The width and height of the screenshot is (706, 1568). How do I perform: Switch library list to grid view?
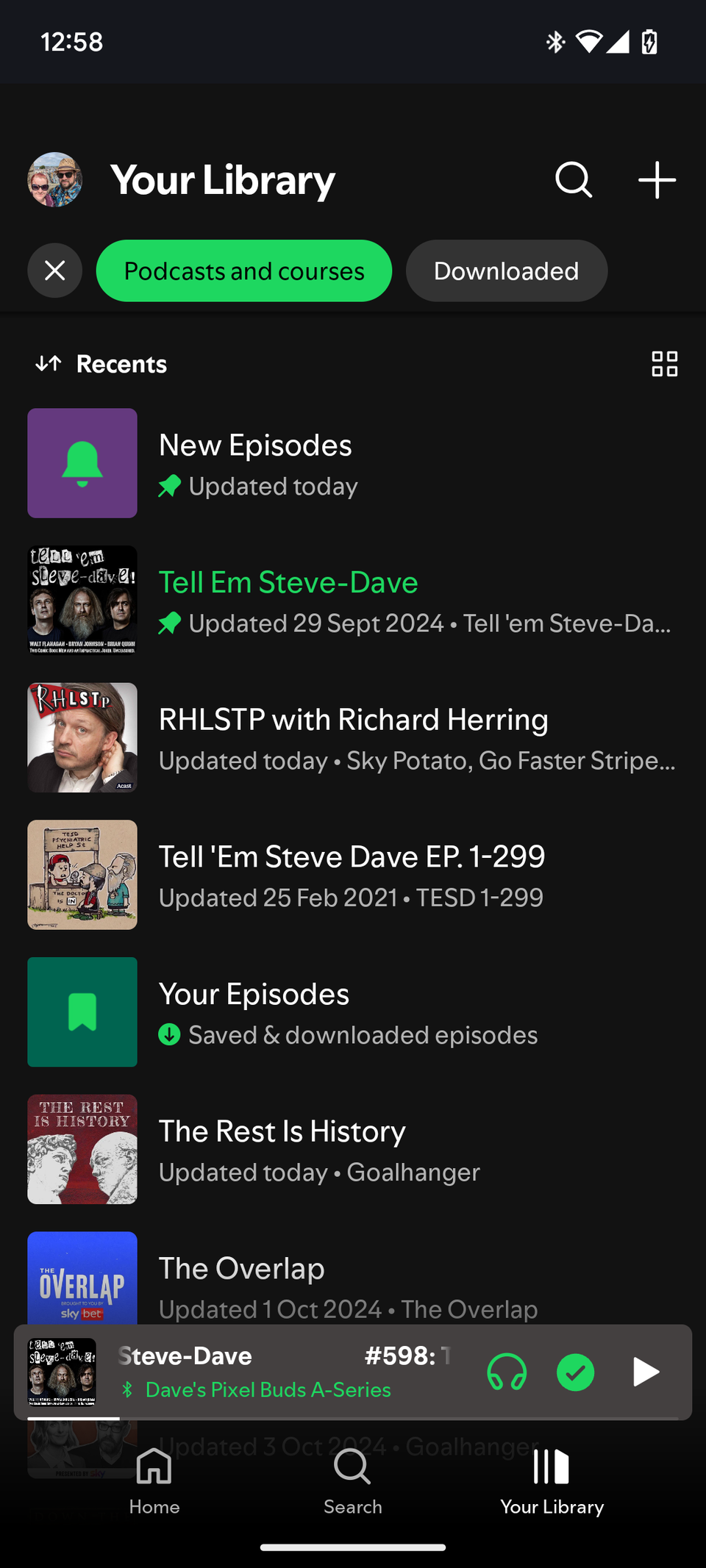coord(663,363)
